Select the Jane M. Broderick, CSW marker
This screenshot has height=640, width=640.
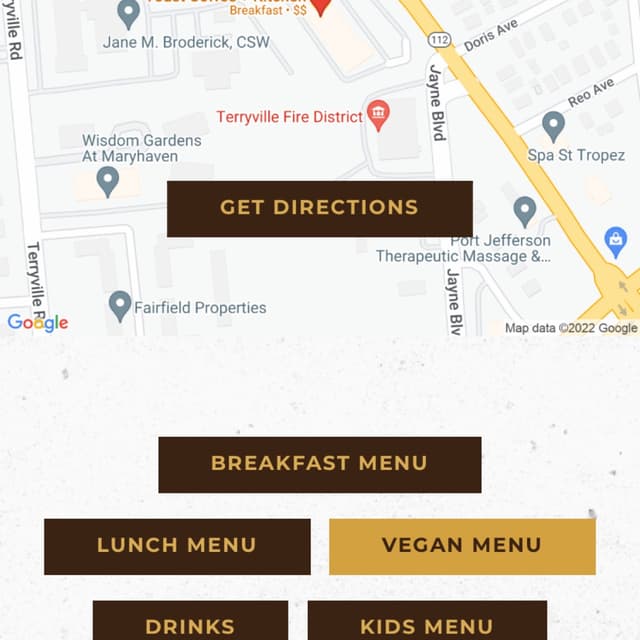point(128,13)
